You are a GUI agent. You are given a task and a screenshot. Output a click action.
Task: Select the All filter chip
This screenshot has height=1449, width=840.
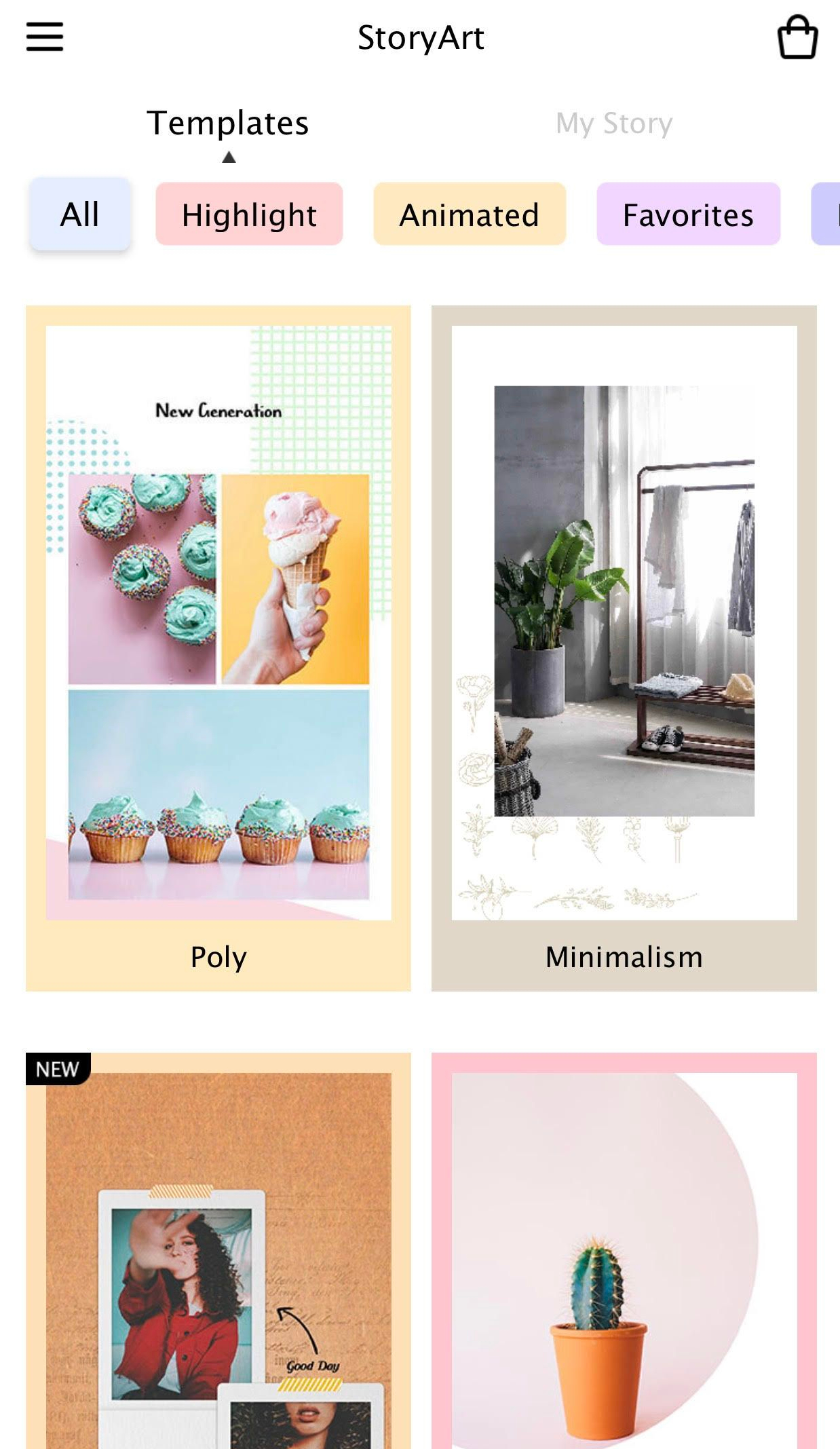coord(79,214)
